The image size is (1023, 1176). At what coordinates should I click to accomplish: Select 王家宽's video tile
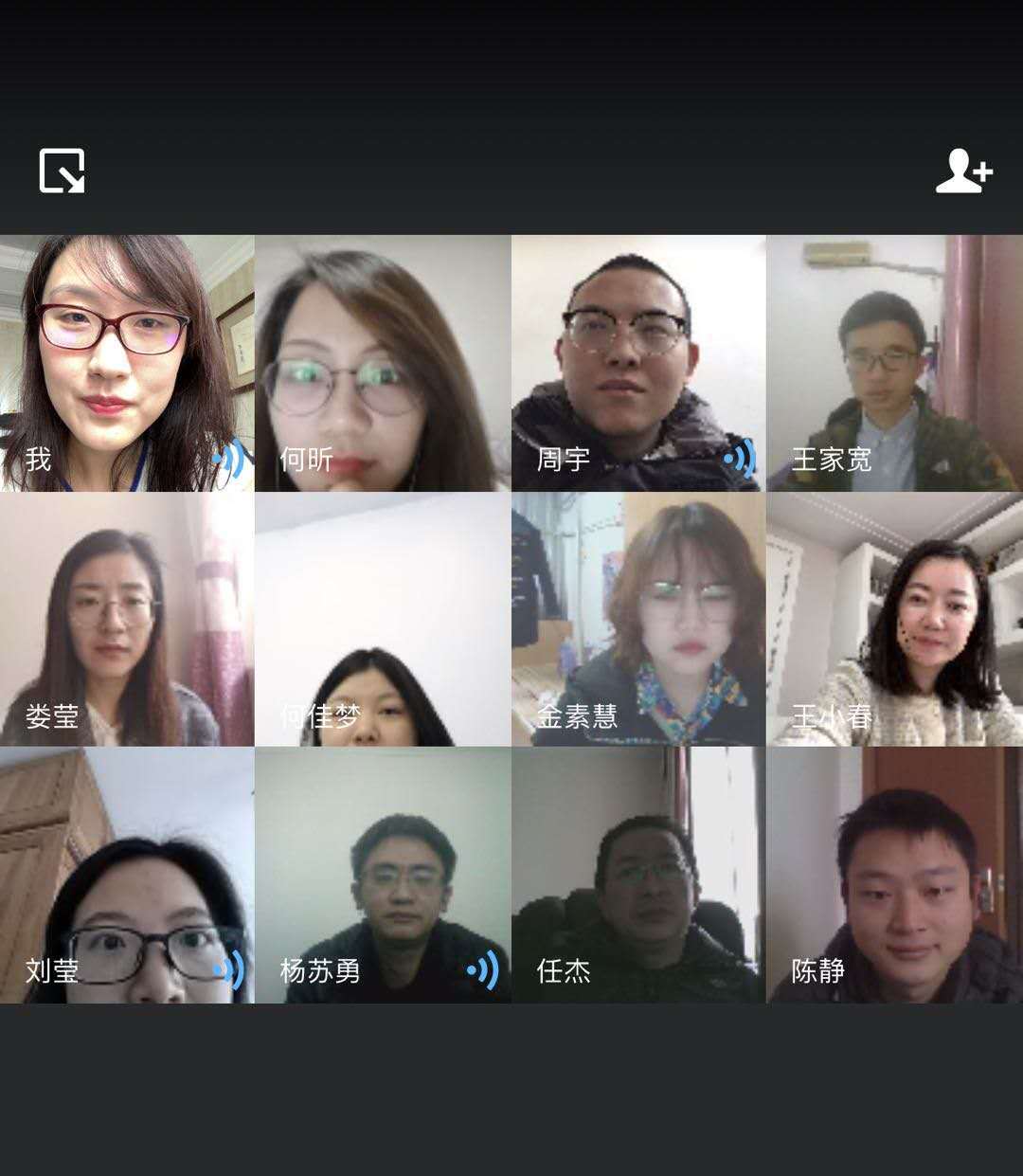[894, 363]
